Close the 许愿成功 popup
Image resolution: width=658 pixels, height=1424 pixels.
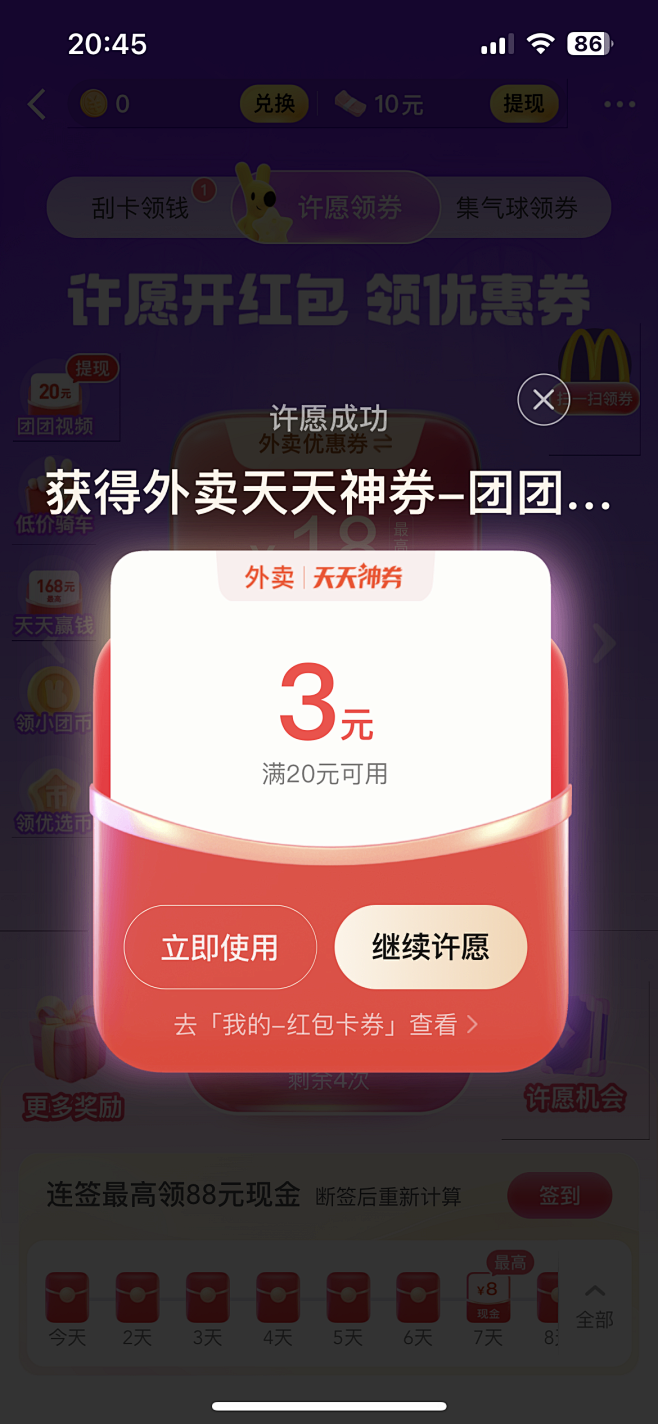(x=543, y=400)
